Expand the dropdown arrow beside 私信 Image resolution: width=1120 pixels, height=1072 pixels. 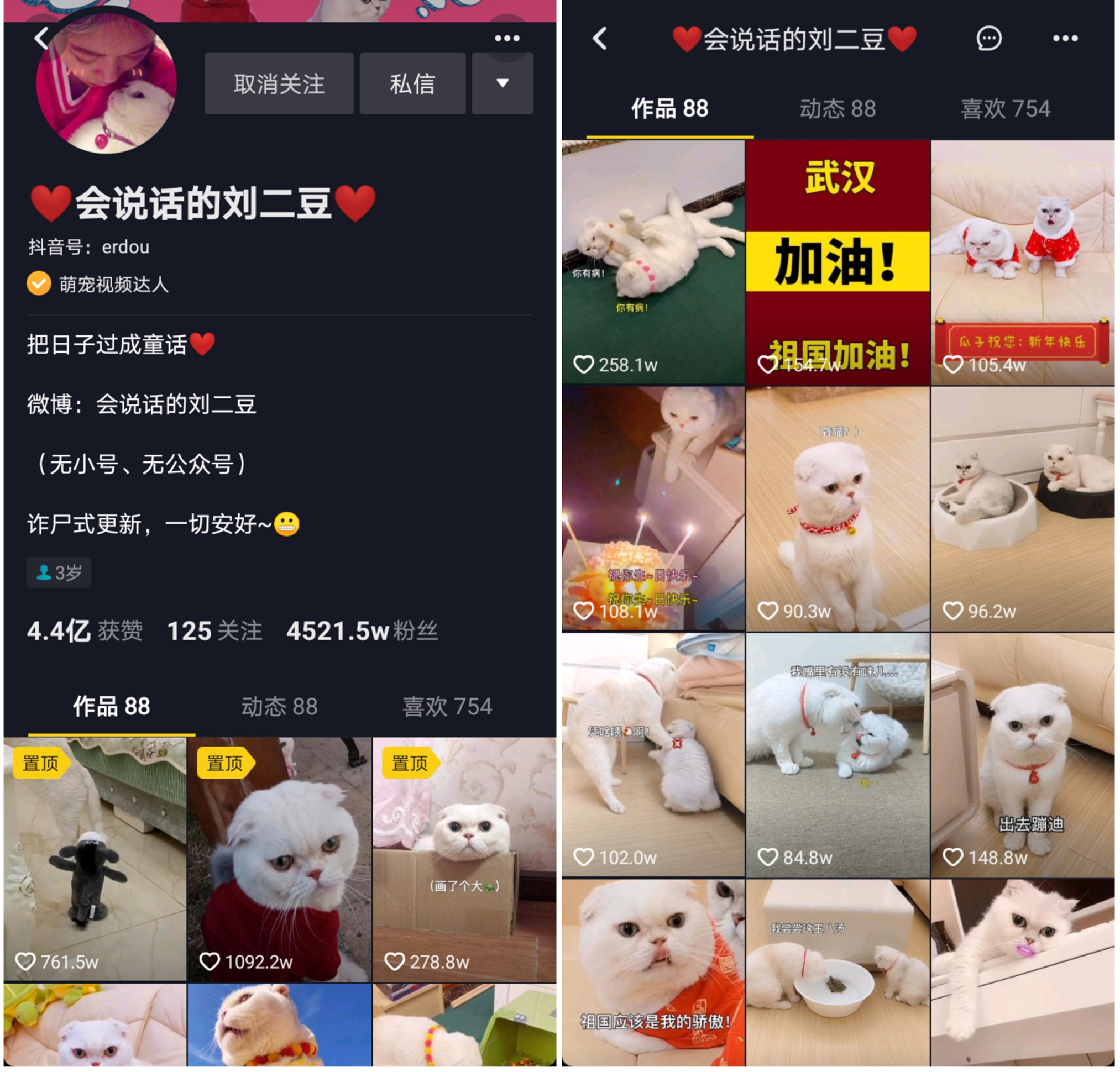(x=502, y=84)
